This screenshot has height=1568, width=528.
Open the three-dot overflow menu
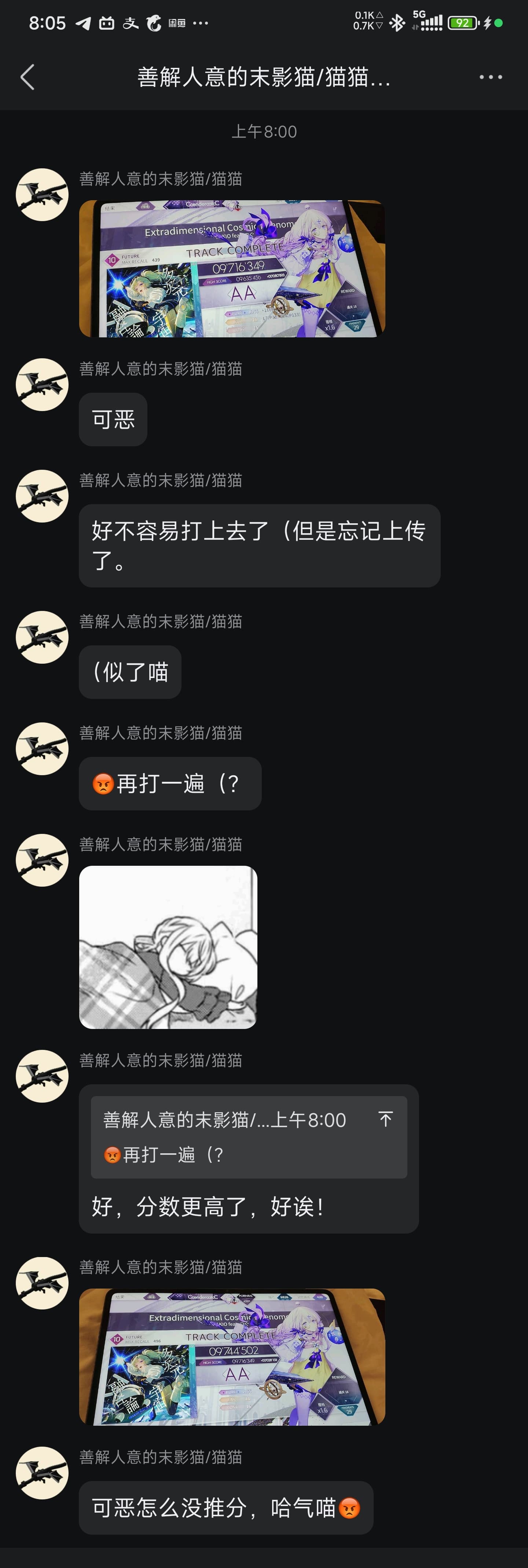490,77
